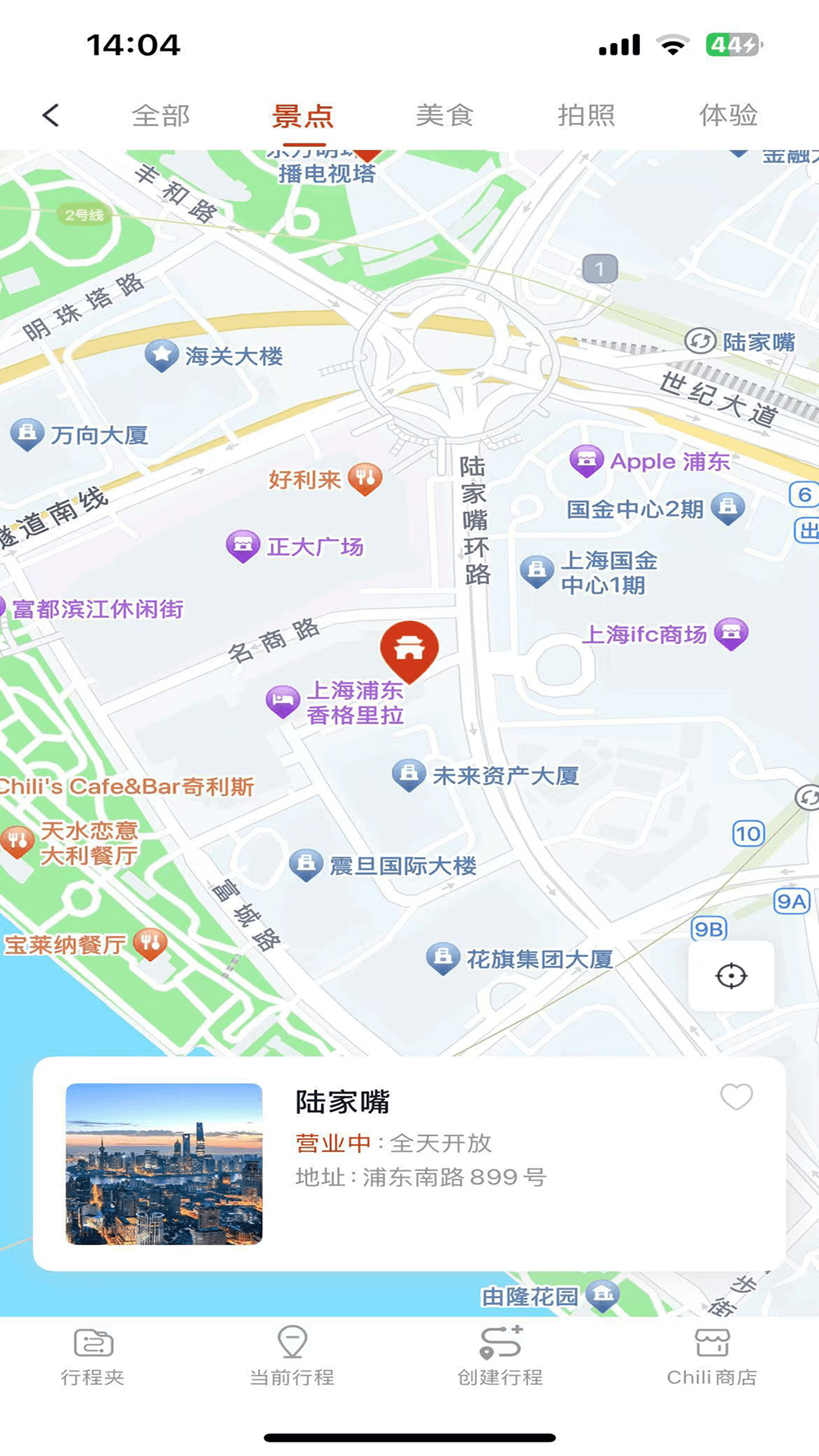Tap the home indicator bar at screen bottom
This screenshot has height=1456, width=819.
click(x=409, y=1438)
